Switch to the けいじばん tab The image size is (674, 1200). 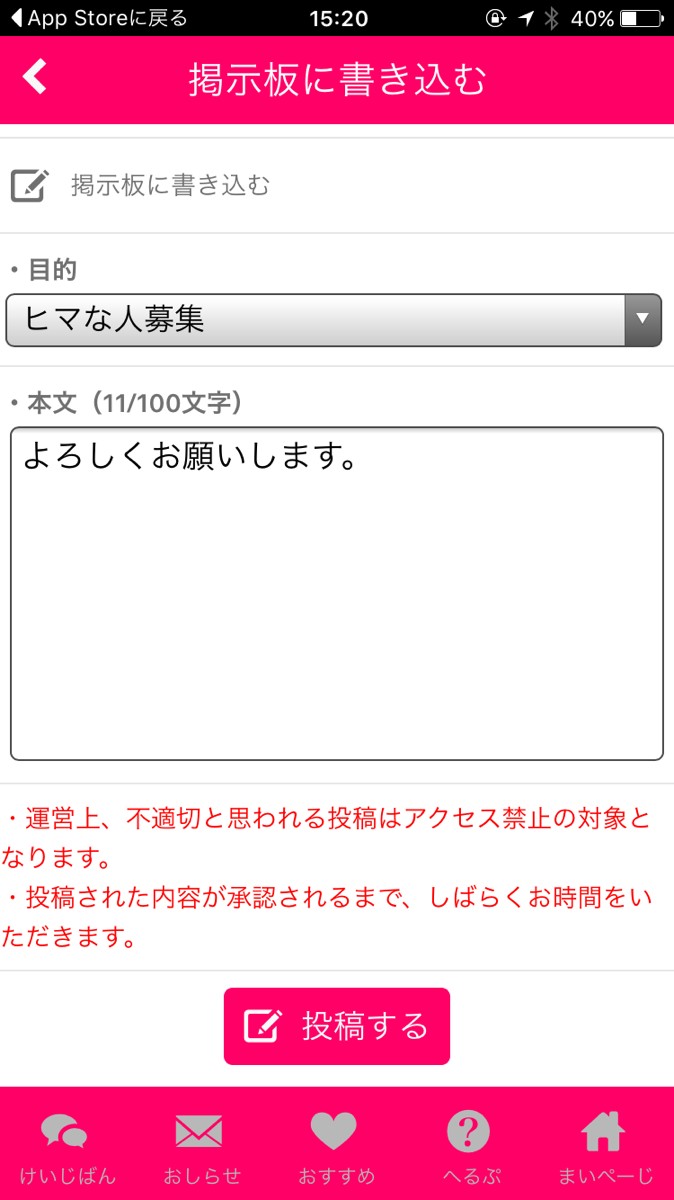(x=64, y=1146)
